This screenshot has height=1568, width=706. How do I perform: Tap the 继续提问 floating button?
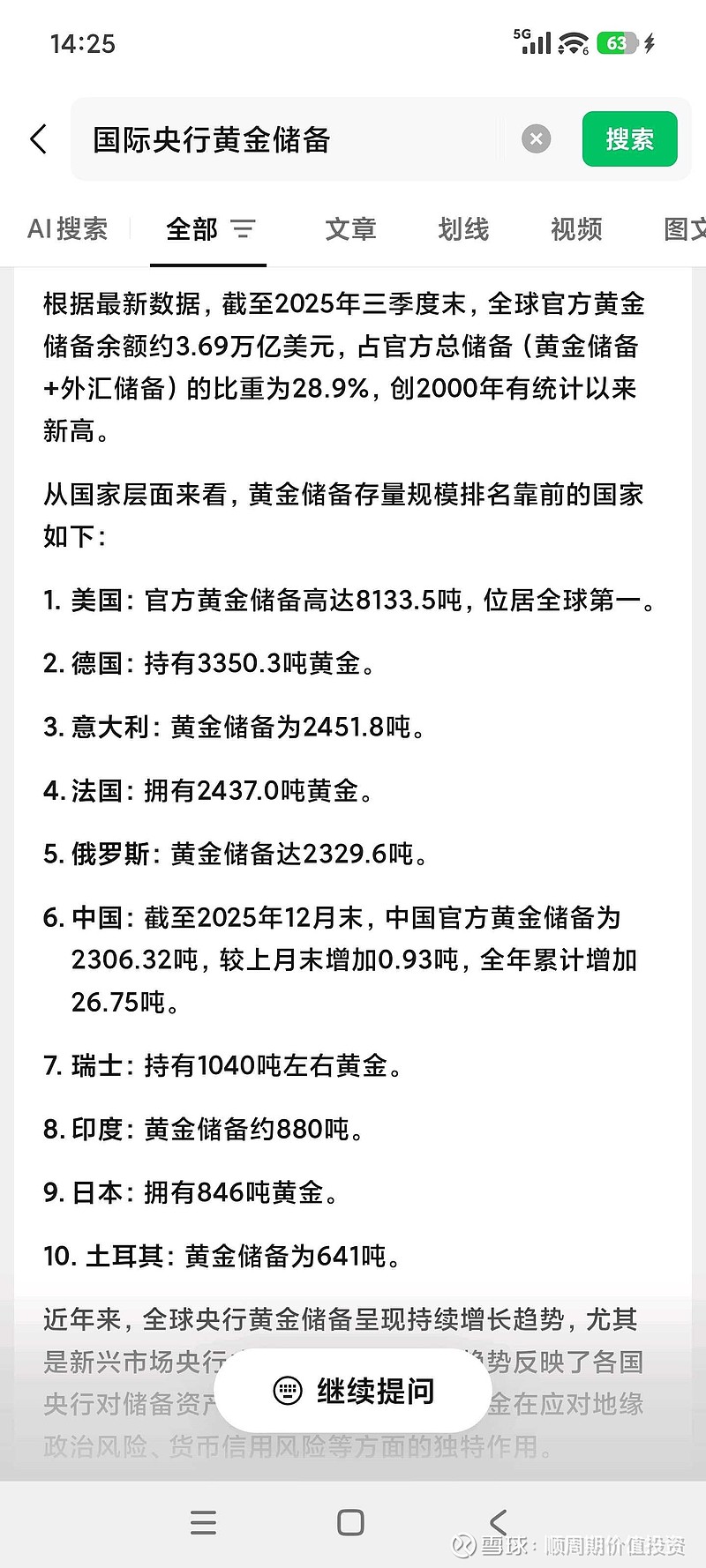[351, 1391]
